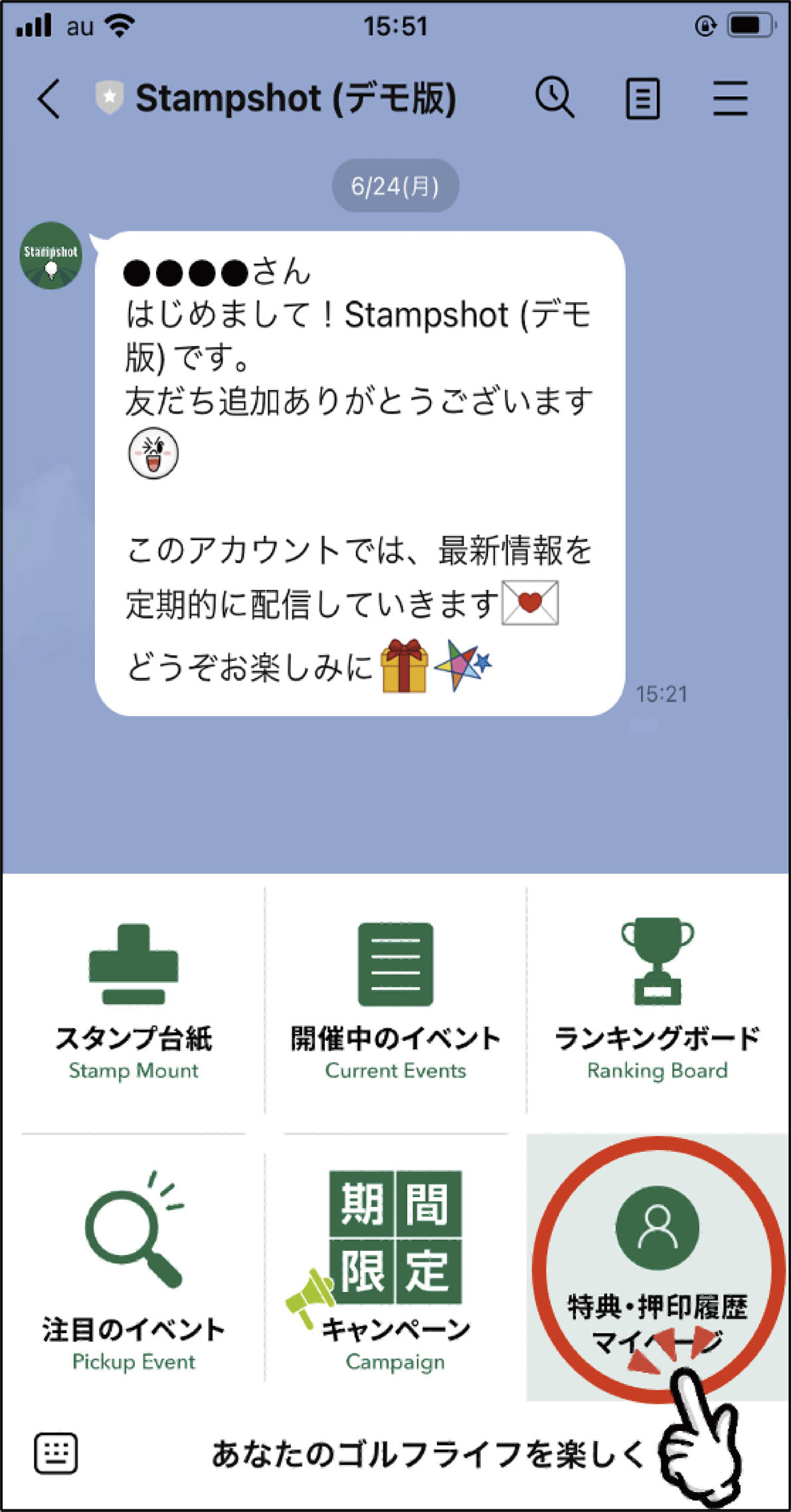Switch to keyboard input

56,1453
